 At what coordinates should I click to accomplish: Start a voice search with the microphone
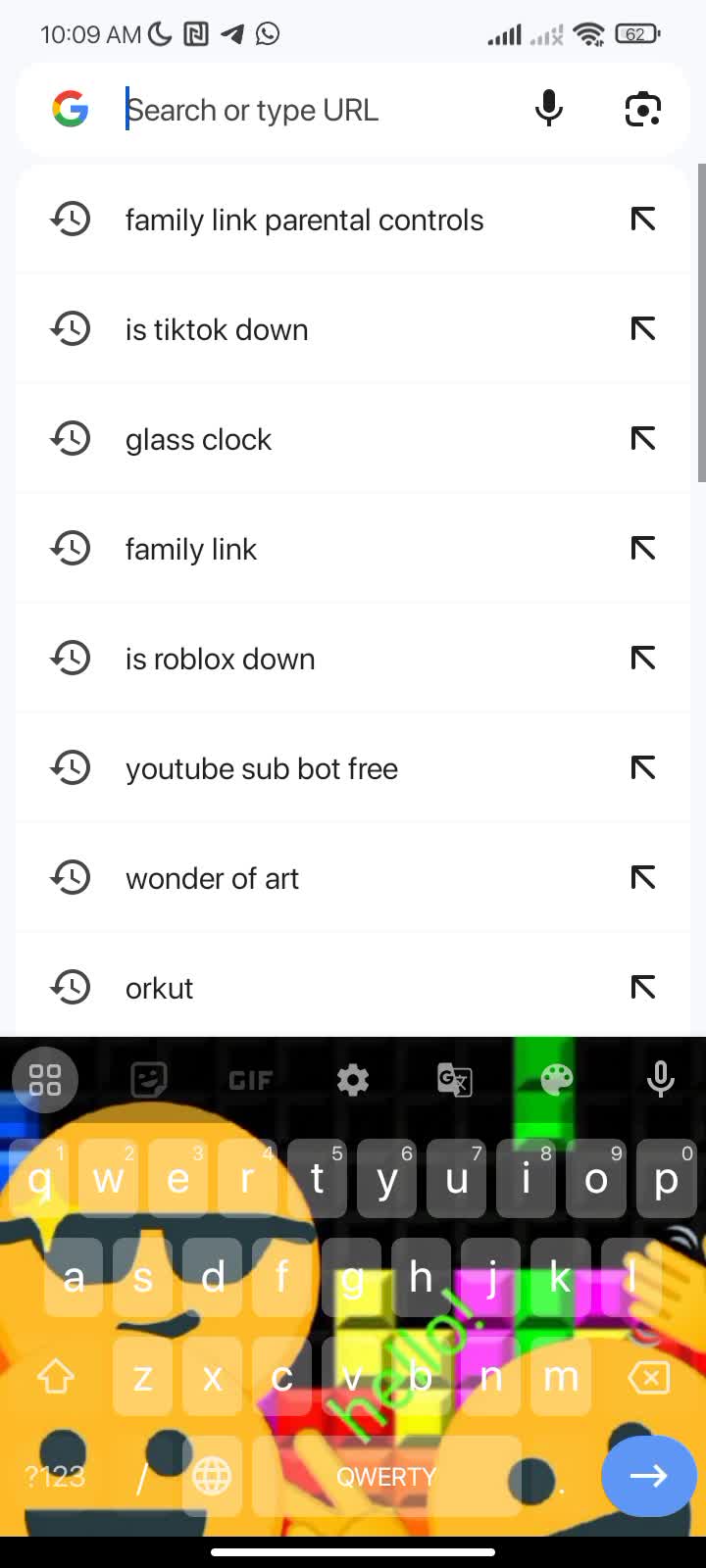(x=549, y=109)
